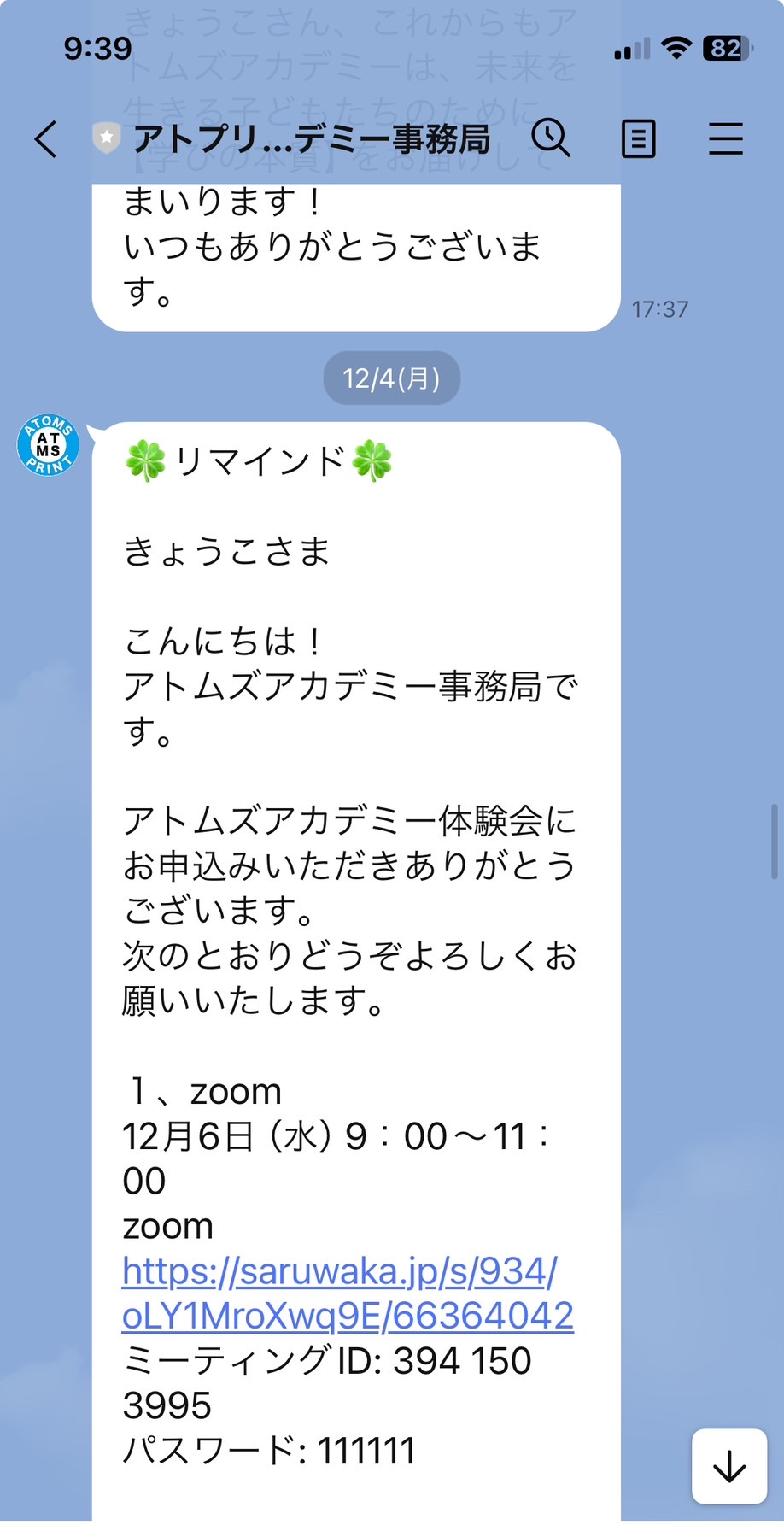The width and height of the screenshot is (784, 1525).
Task: Open the ATOMS PRINT profile avatar
Action: tap(49, 445)
